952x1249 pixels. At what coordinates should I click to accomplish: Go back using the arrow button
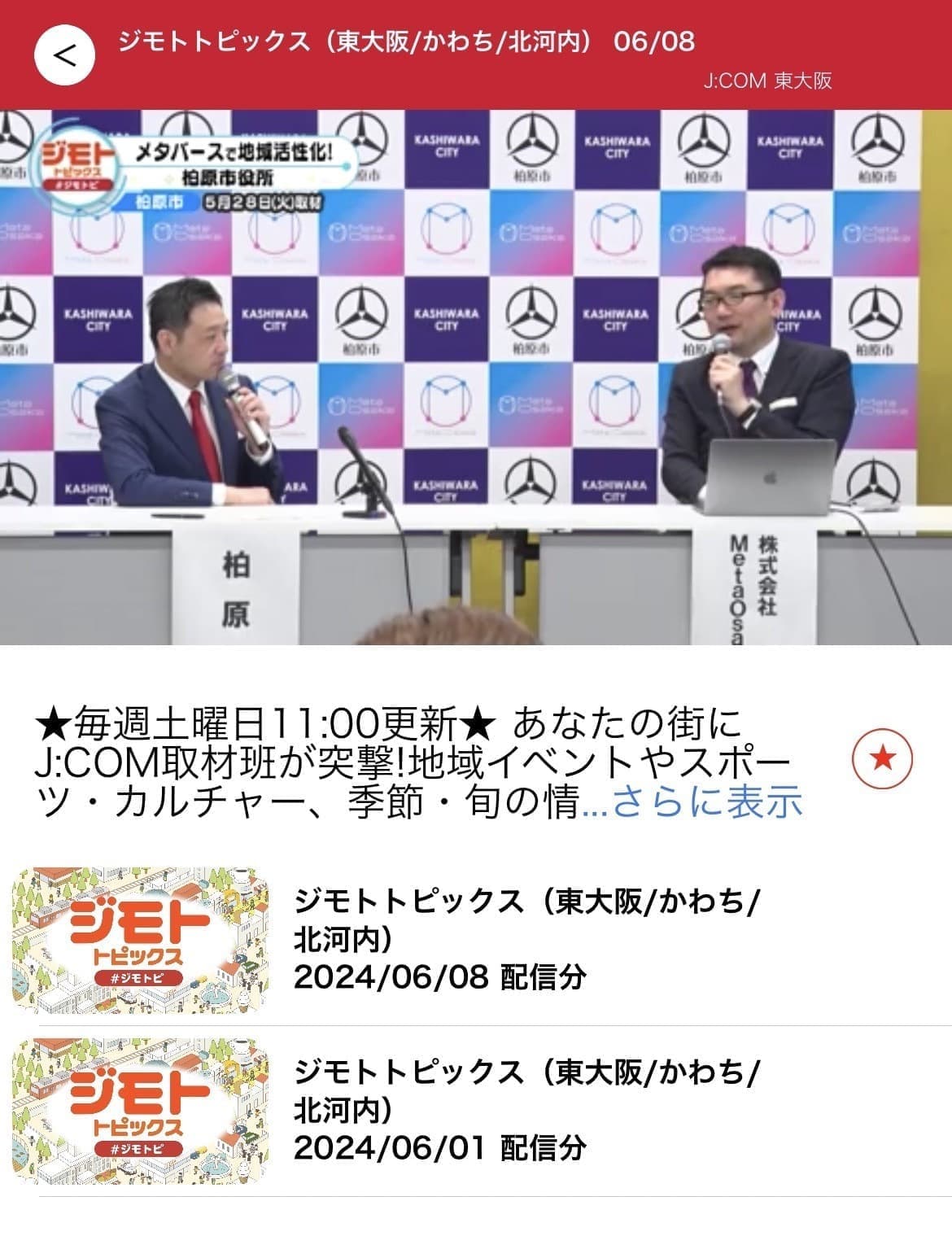pos(64,55)
